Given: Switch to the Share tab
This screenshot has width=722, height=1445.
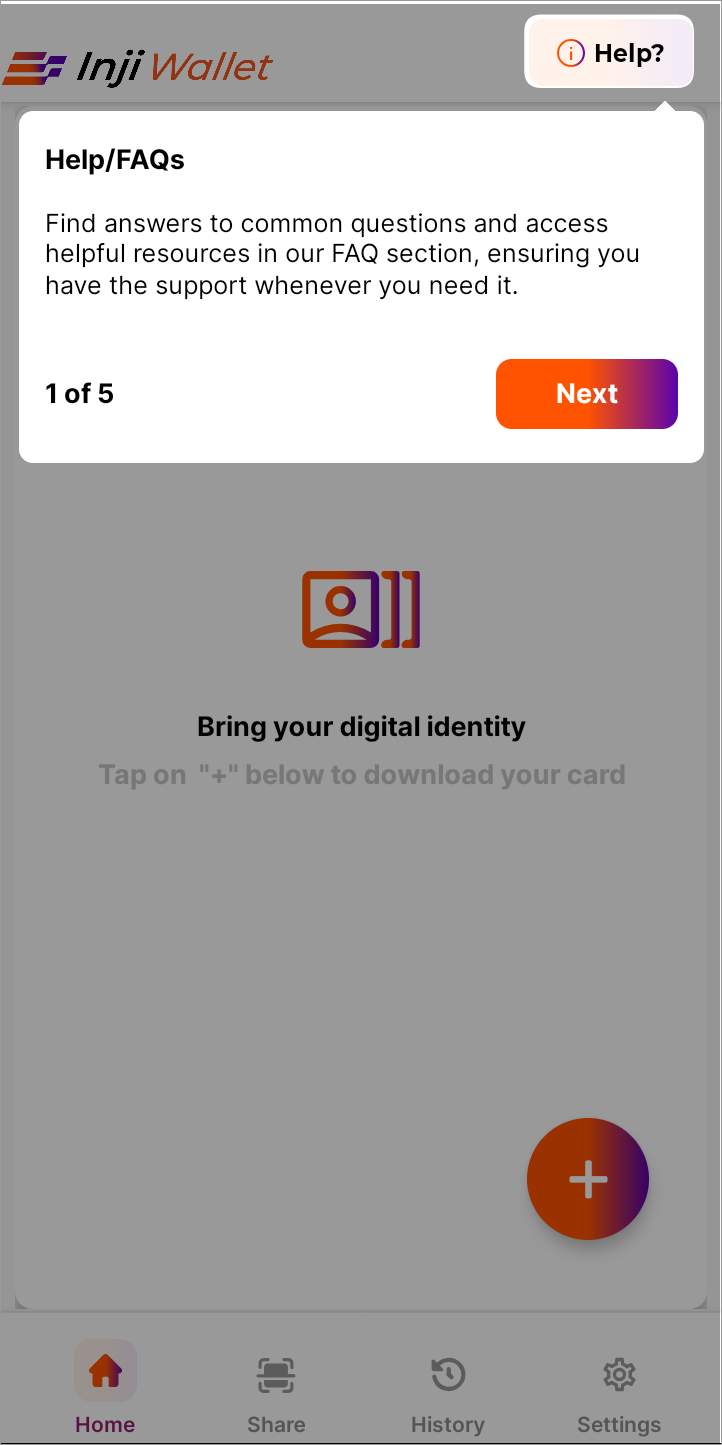Looking at the screenshot, I should (x=276, y=1391).
